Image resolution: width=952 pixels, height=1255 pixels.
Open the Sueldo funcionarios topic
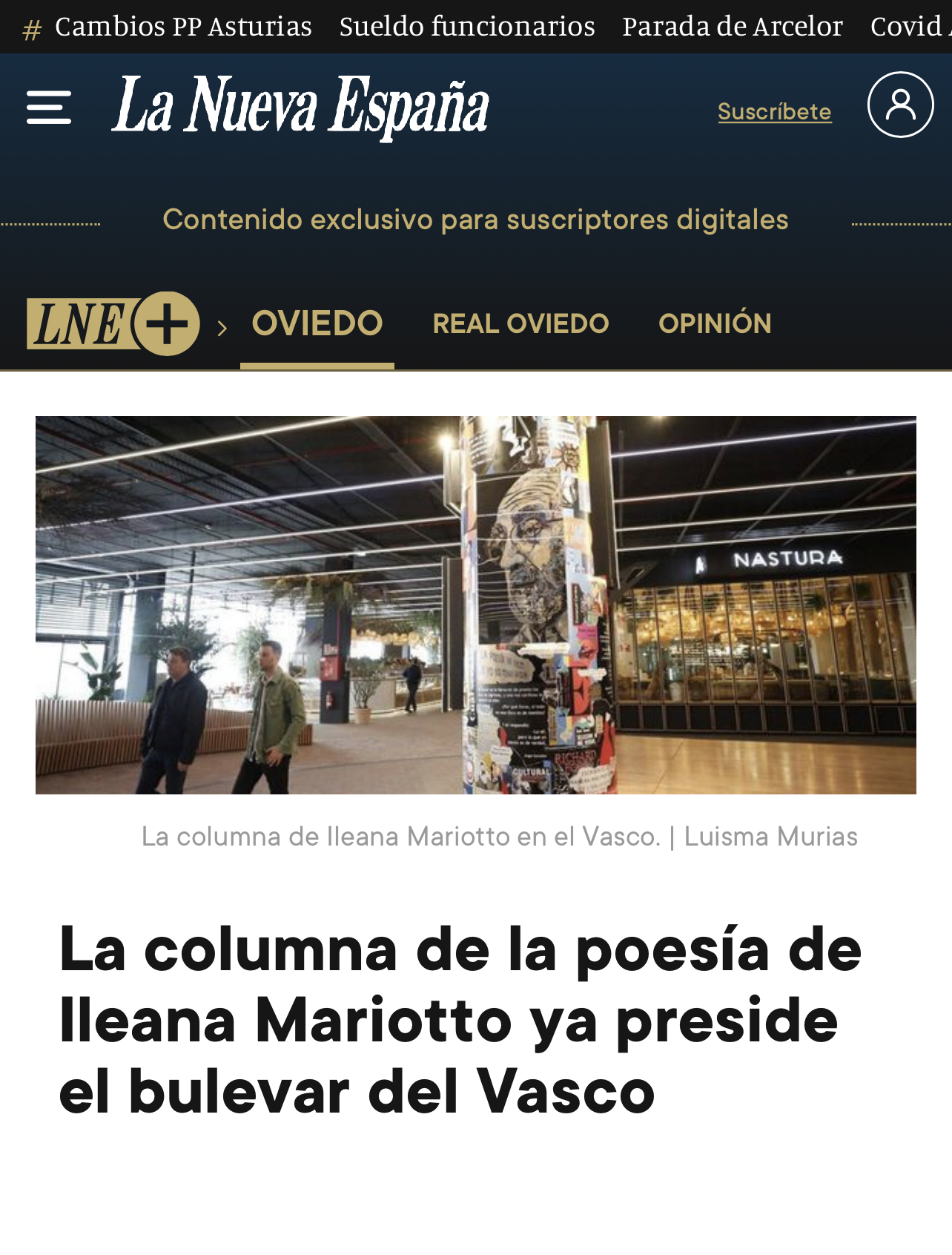(467, 27)
